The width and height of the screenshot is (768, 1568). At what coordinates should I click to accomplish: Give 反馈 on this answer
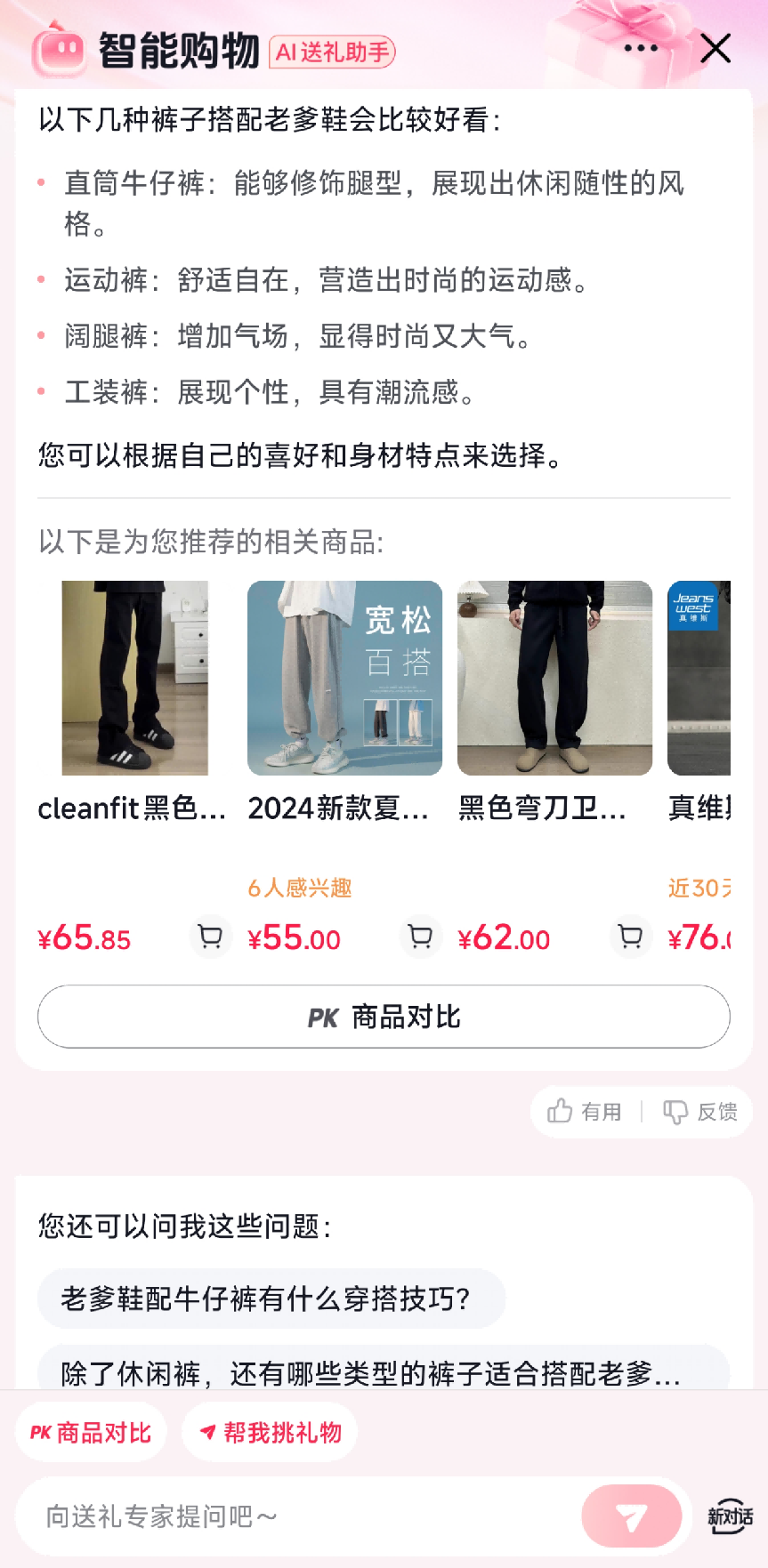coord(700,1111)
